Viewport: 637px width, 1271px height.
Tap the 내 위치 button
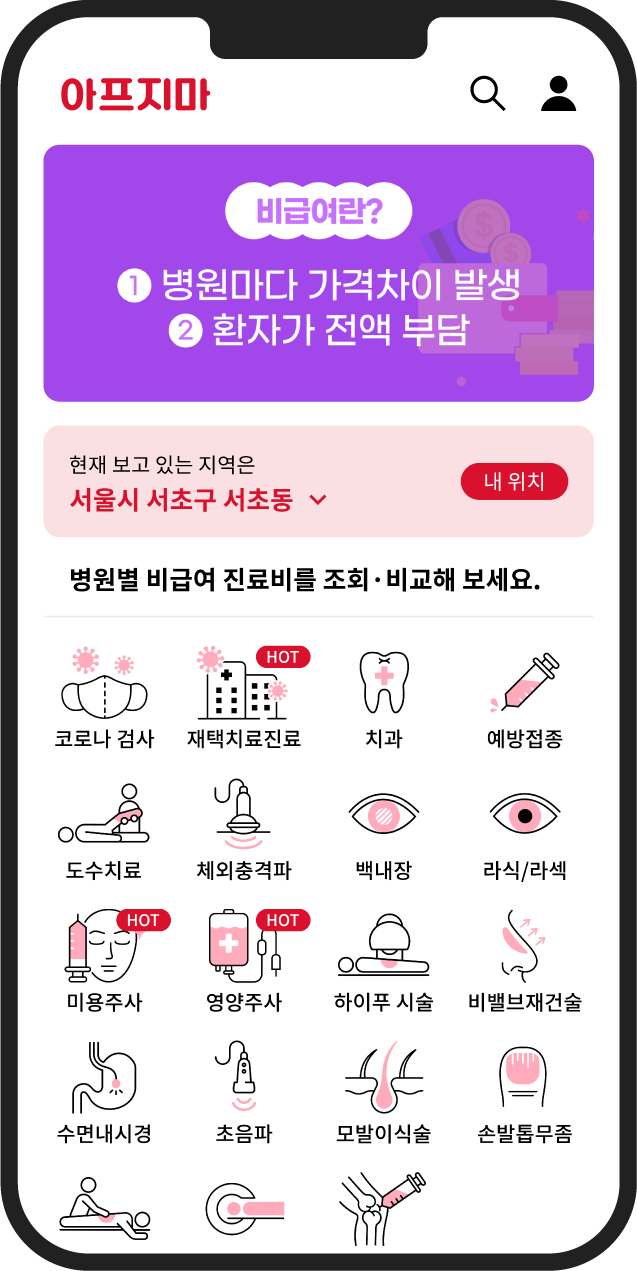tap(514, 481)
